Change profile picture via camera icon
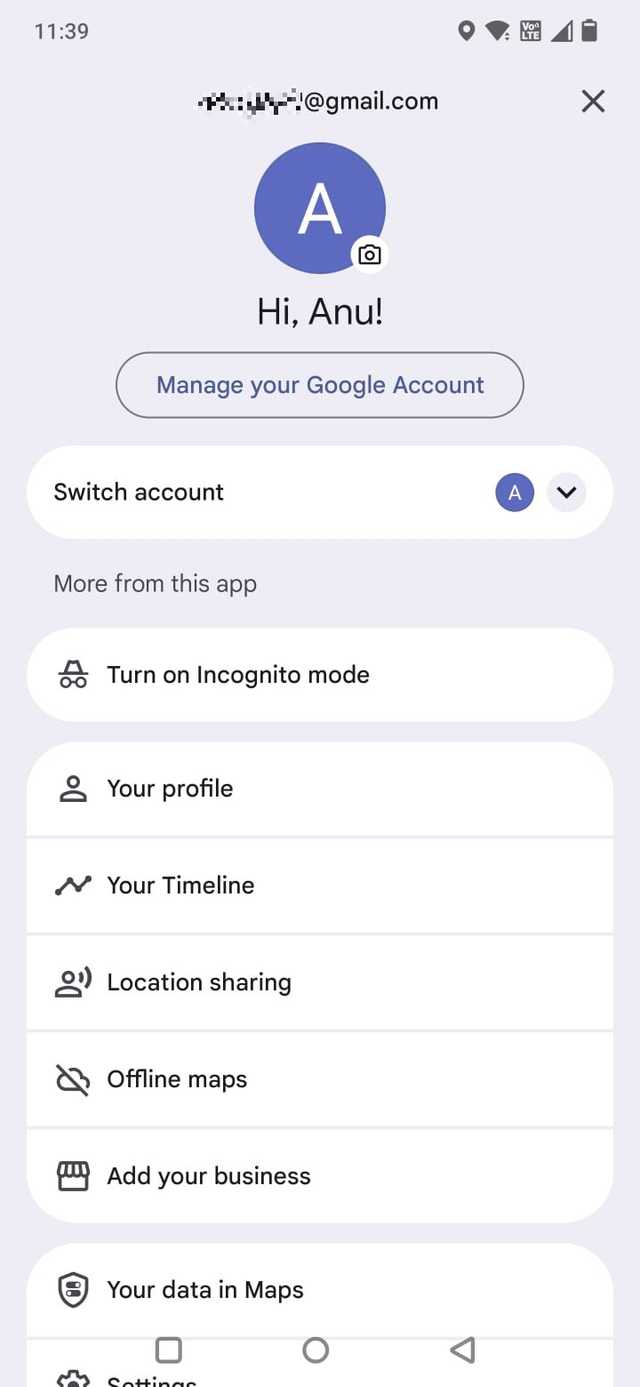The height and width of the screenshot is (1387, 640). coord(369,255)
